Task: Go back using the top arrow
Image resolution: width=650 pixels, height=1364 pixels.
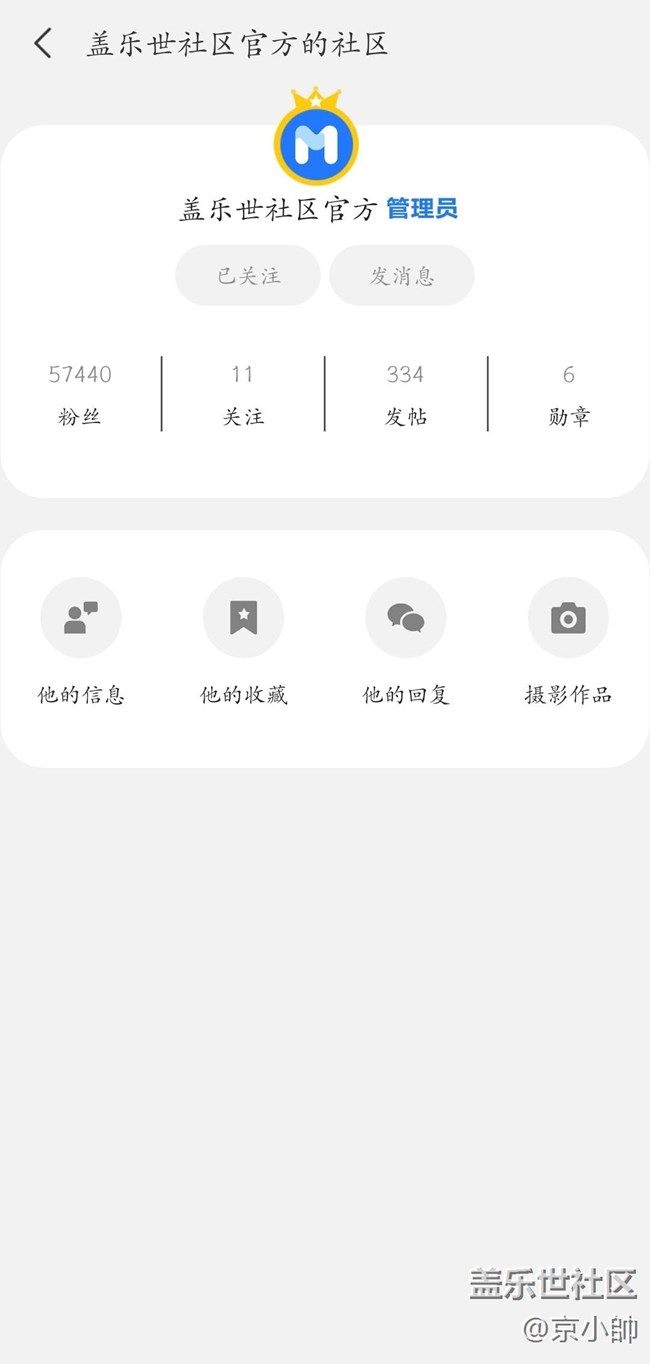Action: pos(43,44)
